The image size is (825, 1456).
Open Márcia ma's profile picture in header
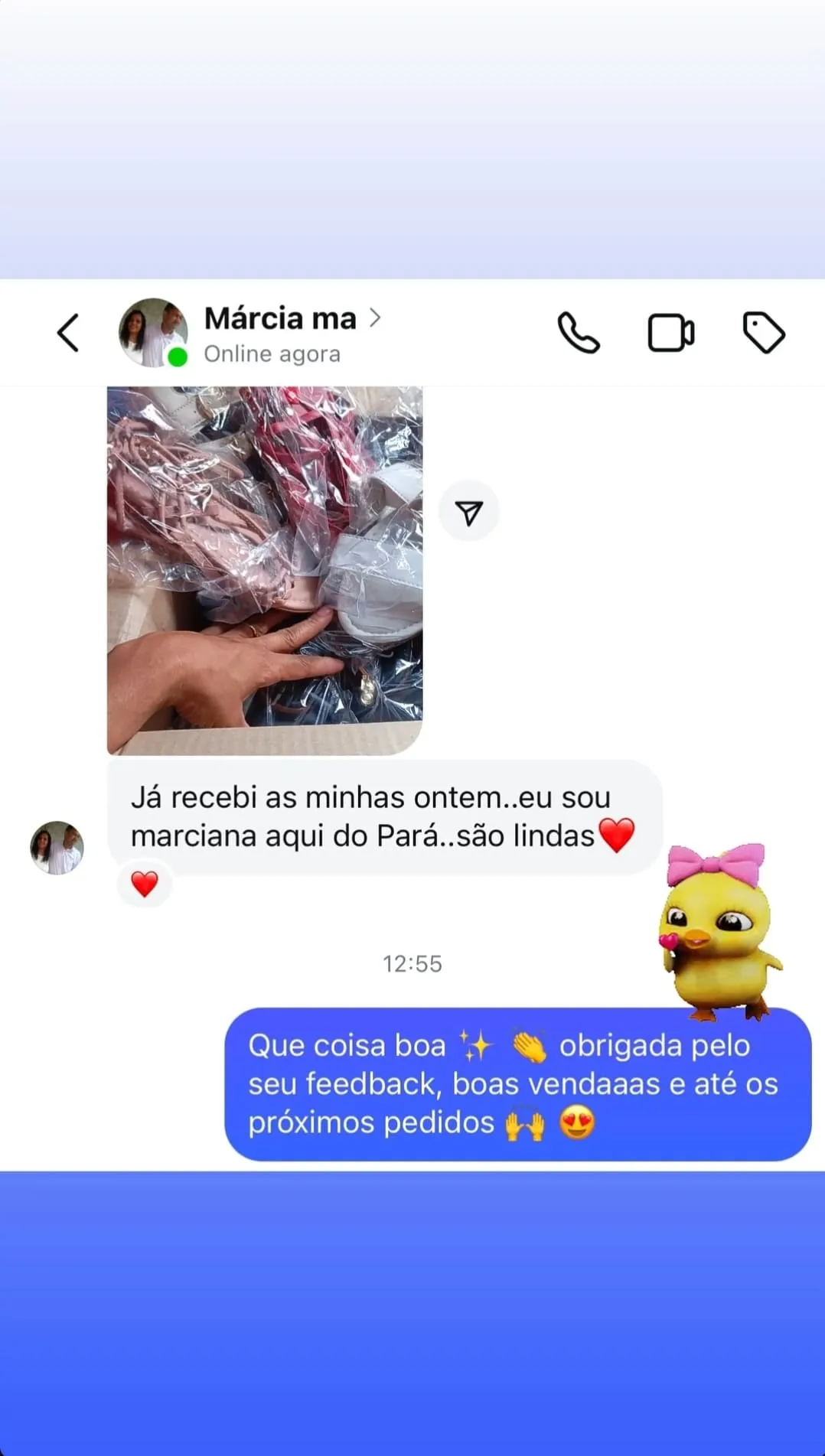(x=153, y=331)
